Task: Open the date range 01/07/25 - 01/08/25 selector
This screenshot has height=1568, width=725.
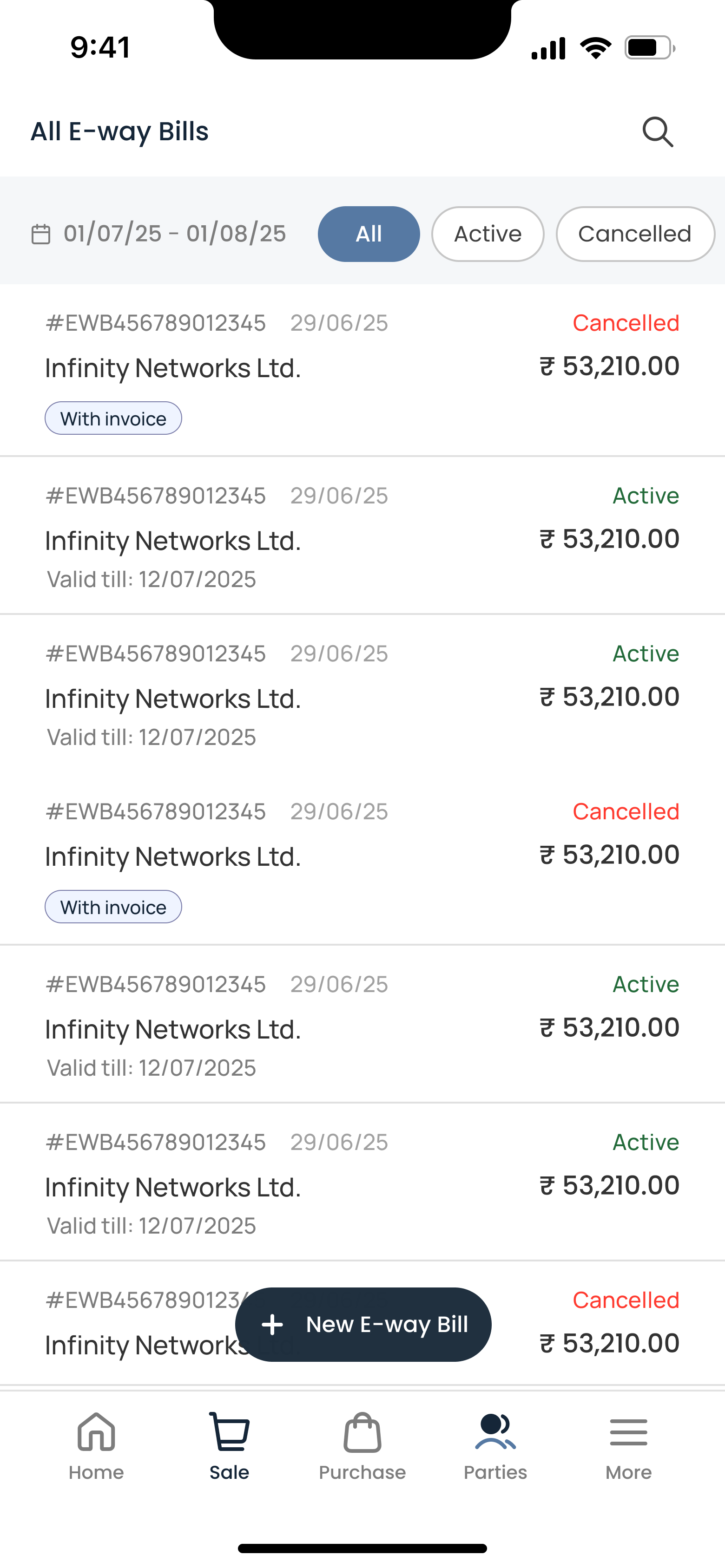Action: pyautogui.click(x=174, y=233)
